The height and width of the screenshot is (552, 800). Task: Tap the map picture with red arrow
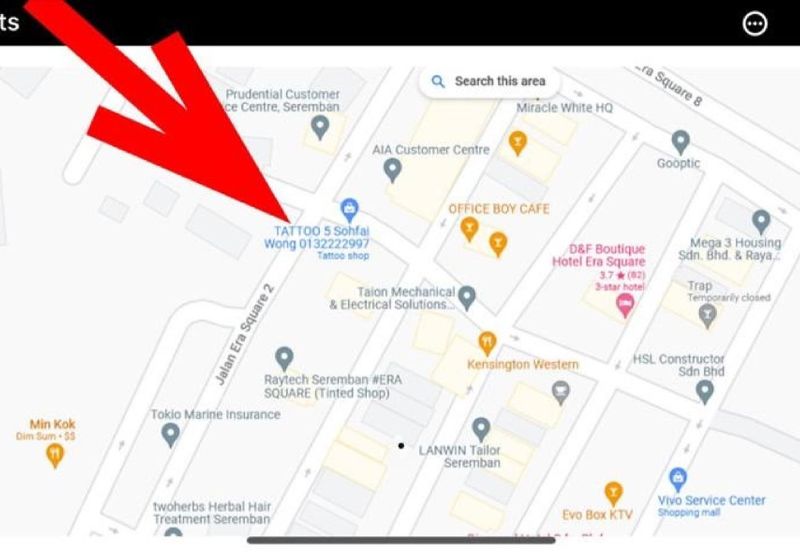point(400,300)
